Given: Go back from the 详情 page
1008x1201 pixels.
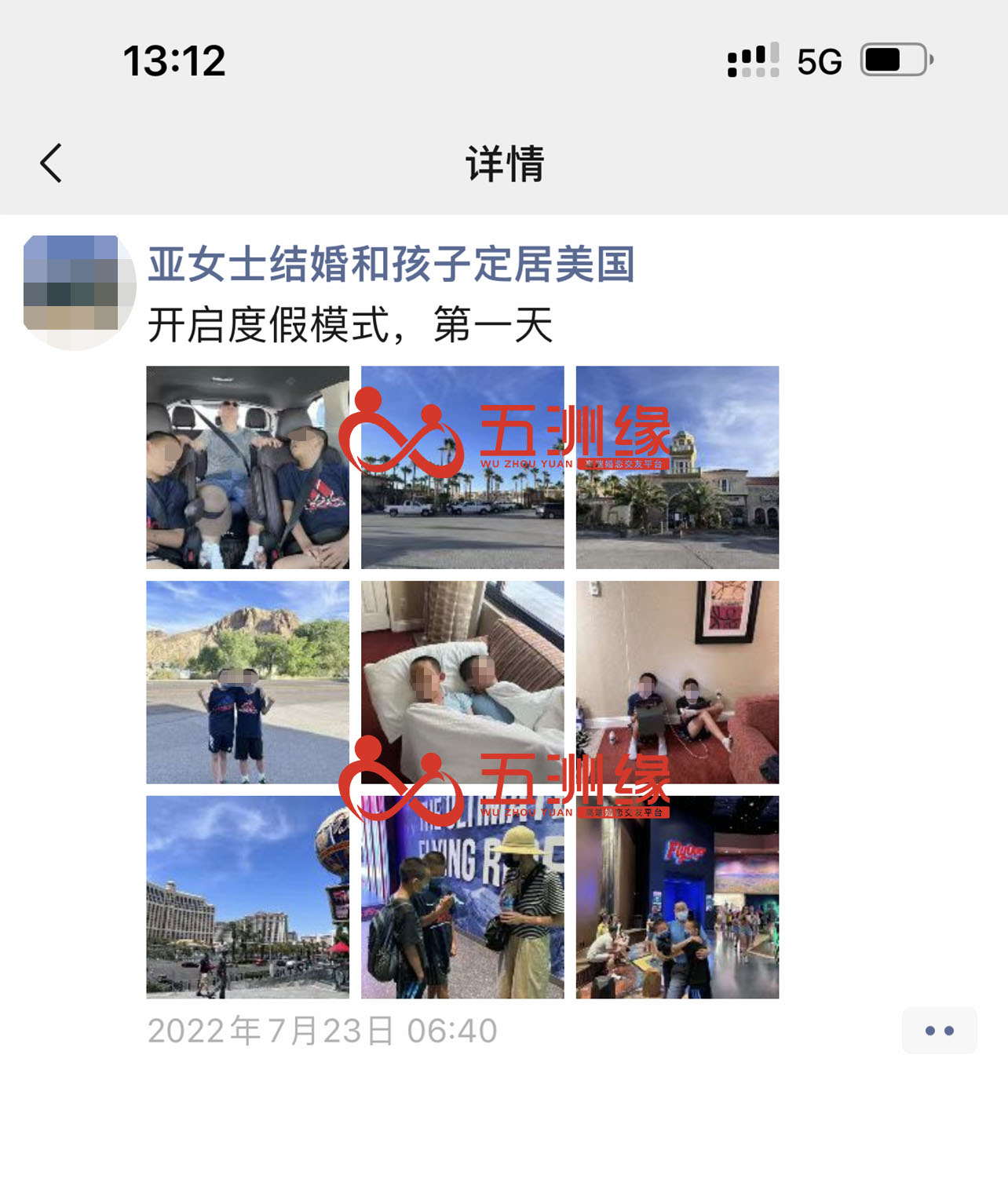Looking at the screenshot, I should click(52, 163).
